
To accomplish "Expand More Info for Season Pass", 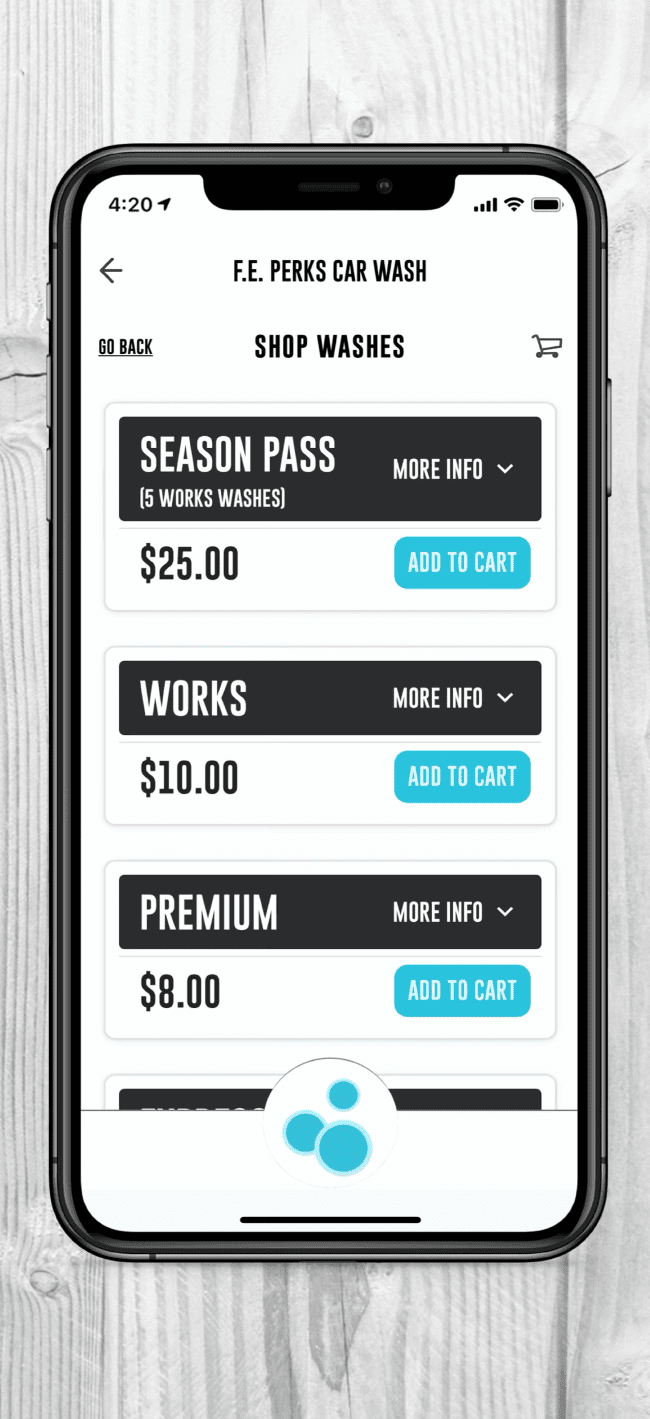I will click(453, 469).
